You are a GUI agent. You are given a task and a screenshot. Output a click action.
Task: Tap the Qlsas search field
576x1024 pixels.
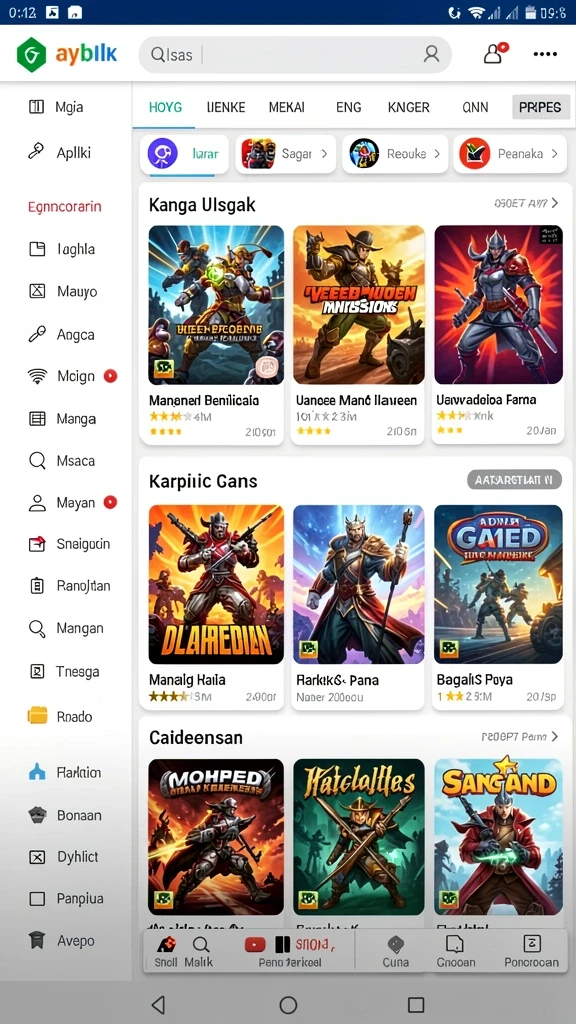coord(295,54)
